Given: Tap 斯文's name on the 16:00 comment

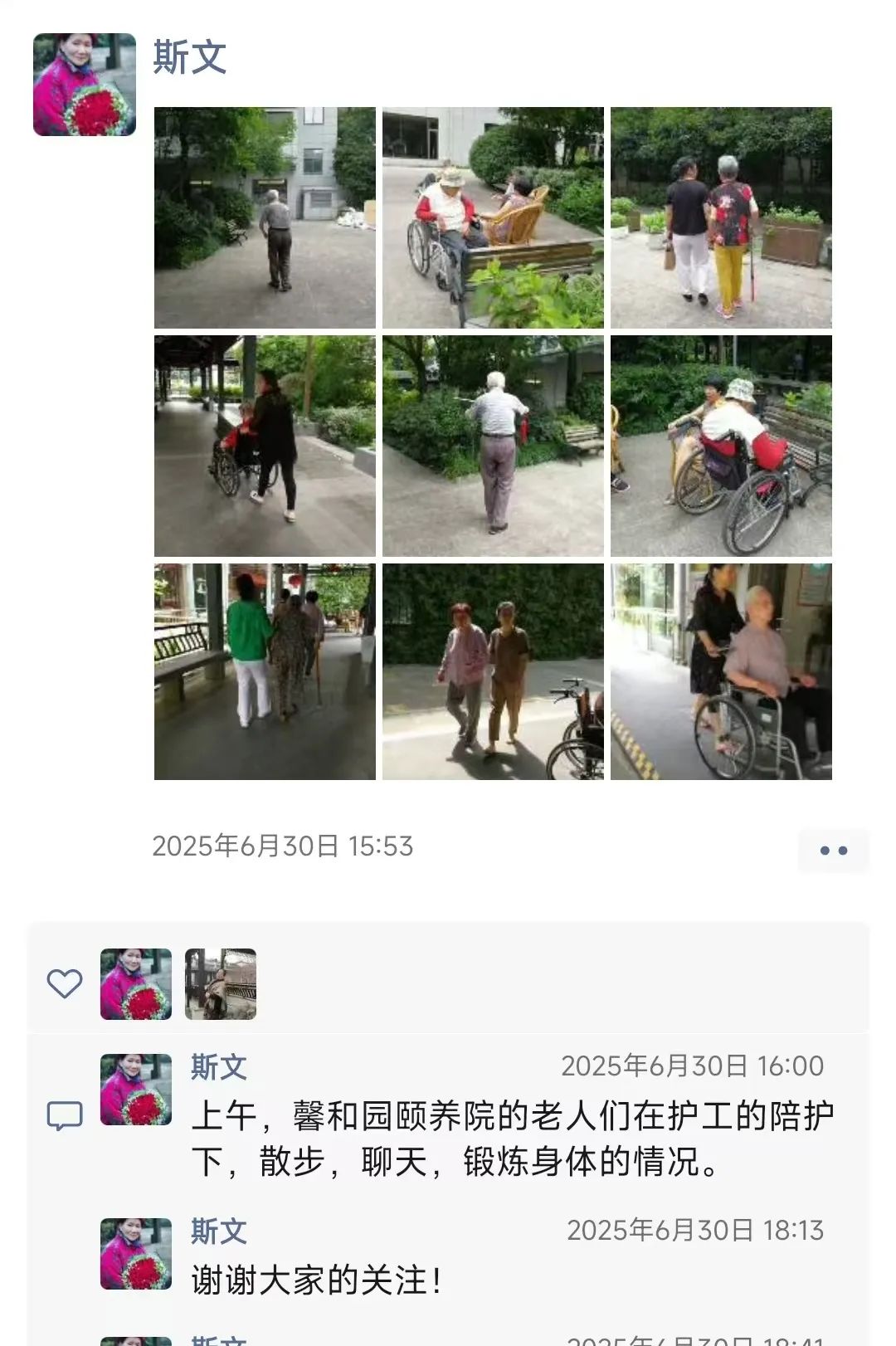Looking at the screenshot, I should click(x=219, y=1067).
